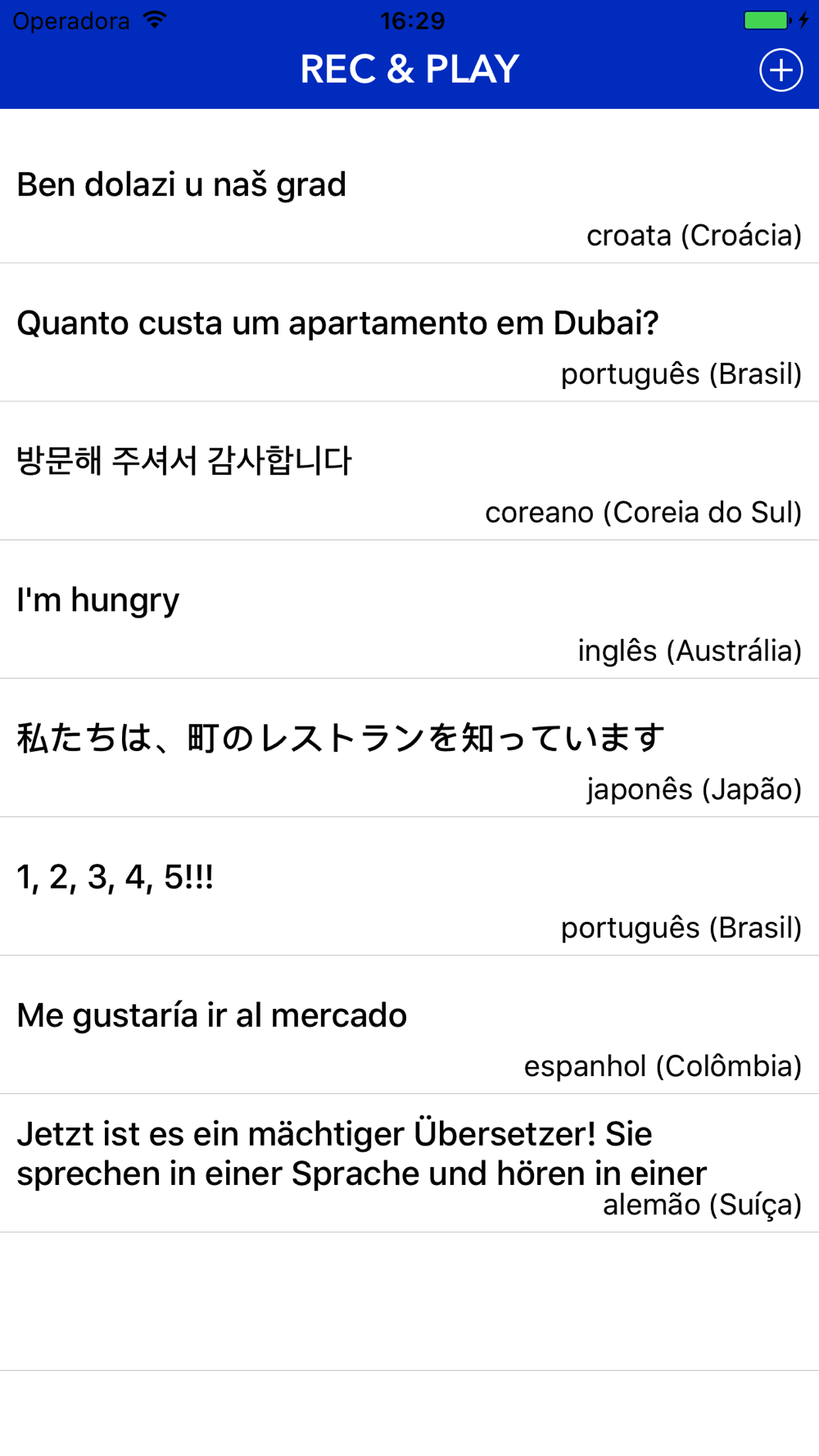Tap the "I'm hungry" recording
Viewport: 819px width, 1456px height.
pyautogui.click(x=409, y=609)
